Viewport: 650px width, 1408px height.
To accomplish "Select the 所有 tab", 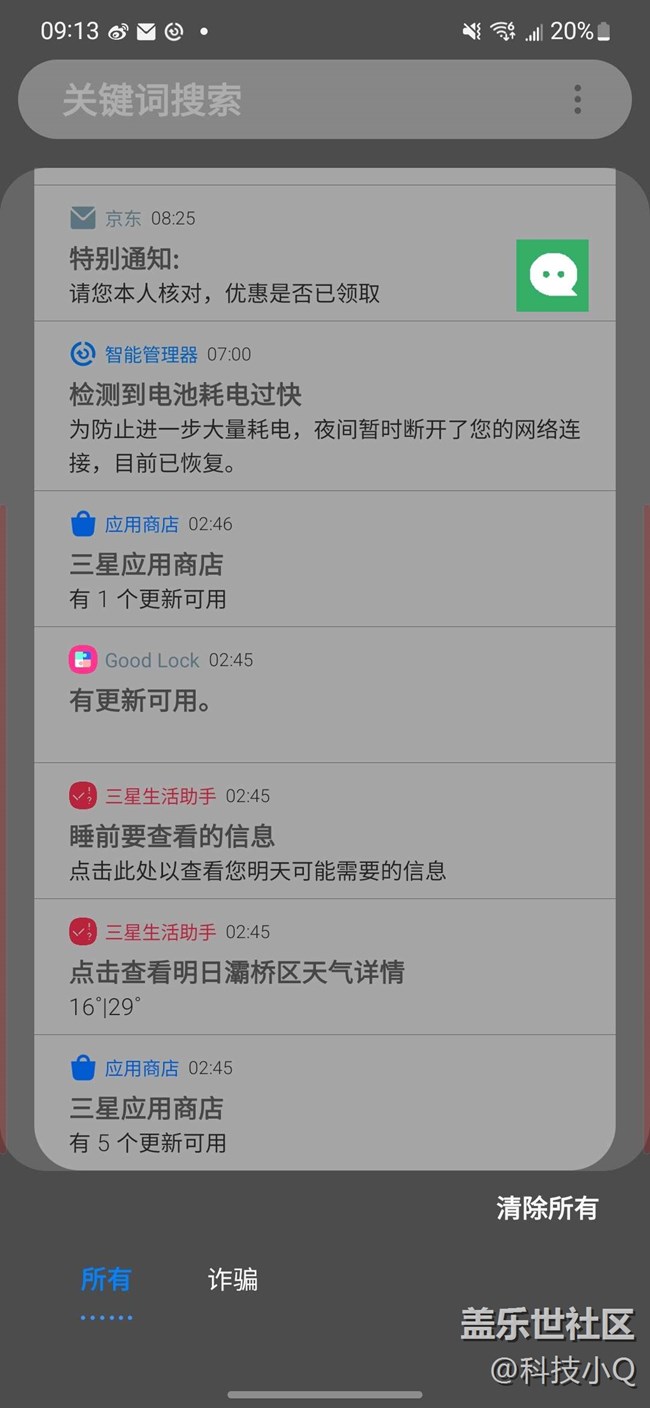I will click(106, 1279).
